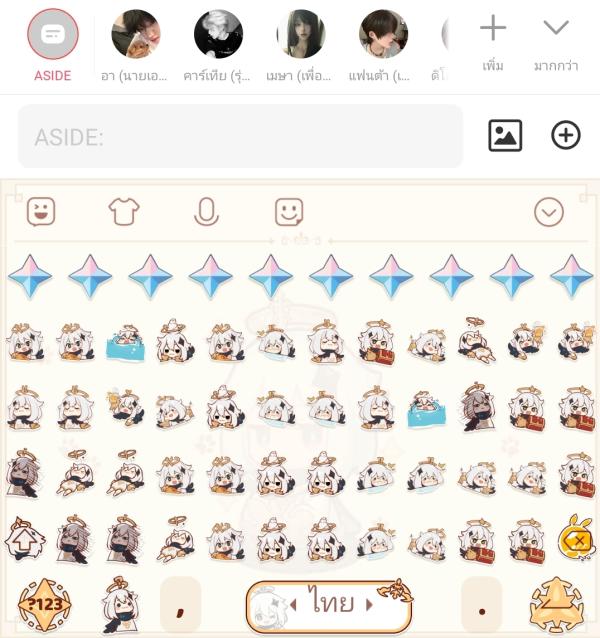This screenshot has height=638, width=600.
Task: Tap the shift key
Action: (24, 541)
